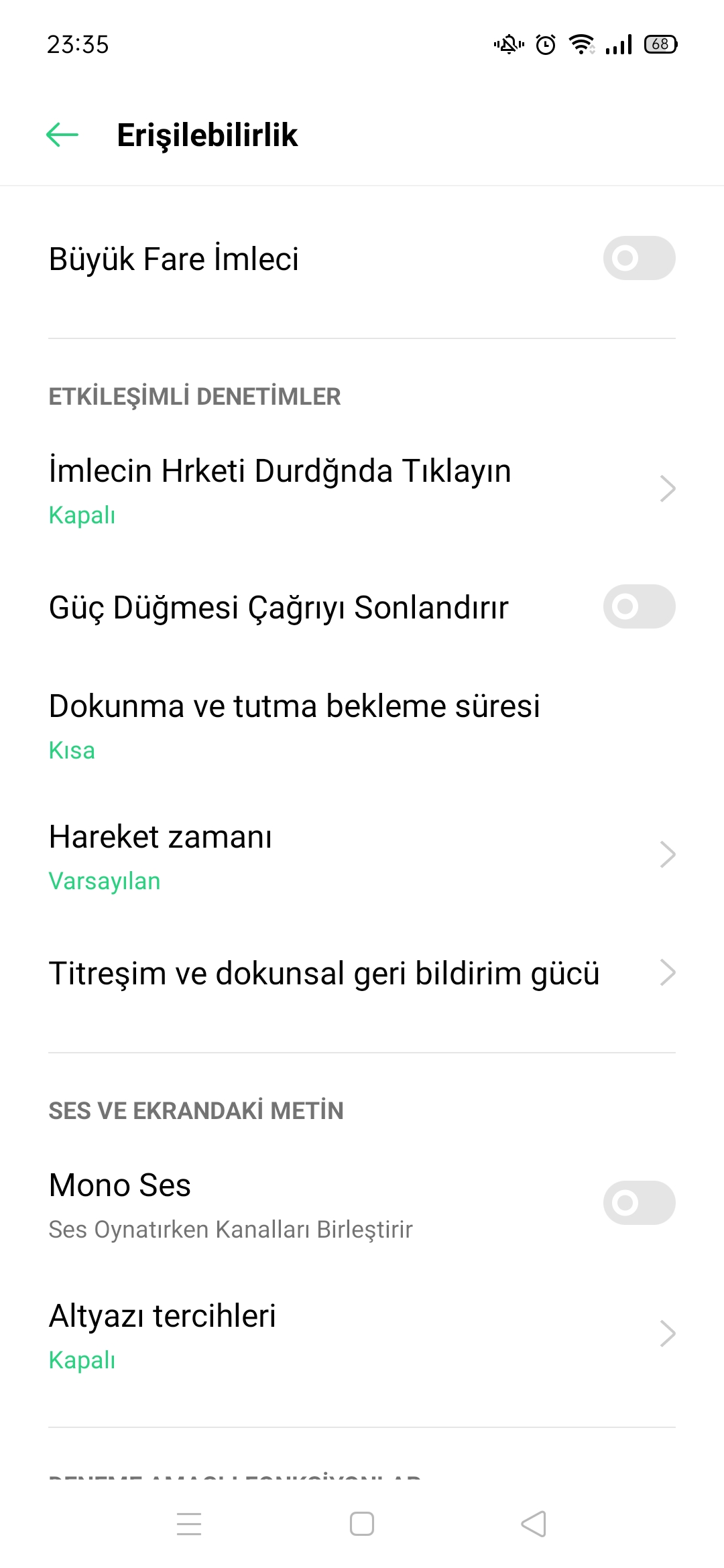Turn on Mono Ses switch
This screenshot has height=1568, width=724.
(639, 1203)
